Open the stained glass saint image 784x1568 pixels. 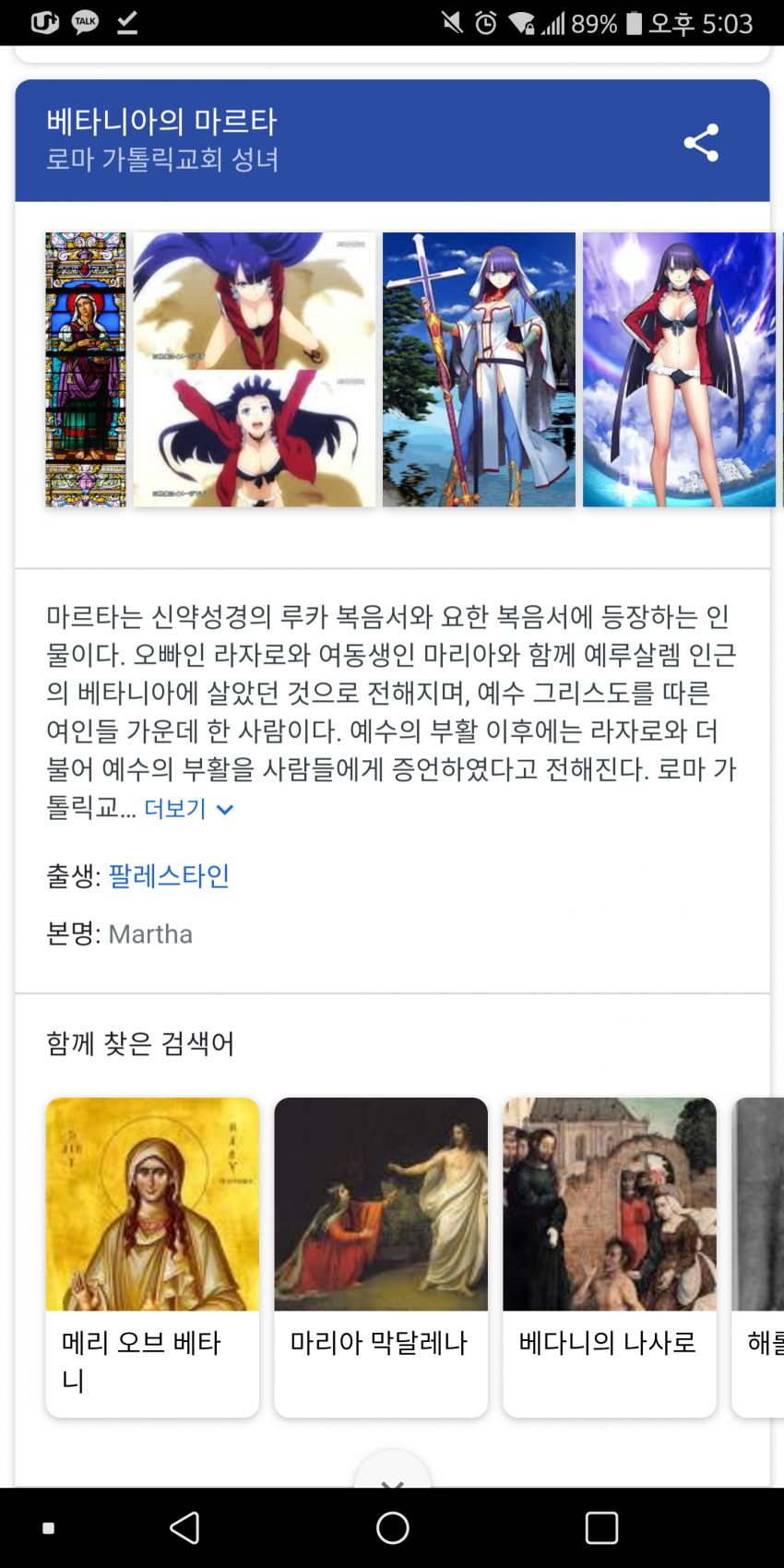point(86,369)
